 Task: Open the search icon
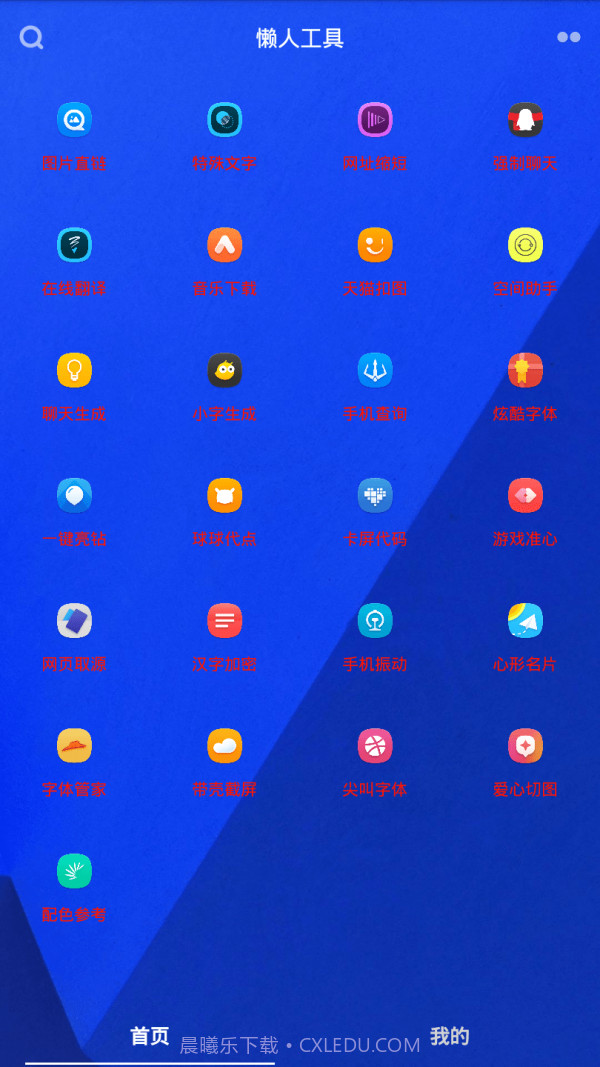coord(32,37)
